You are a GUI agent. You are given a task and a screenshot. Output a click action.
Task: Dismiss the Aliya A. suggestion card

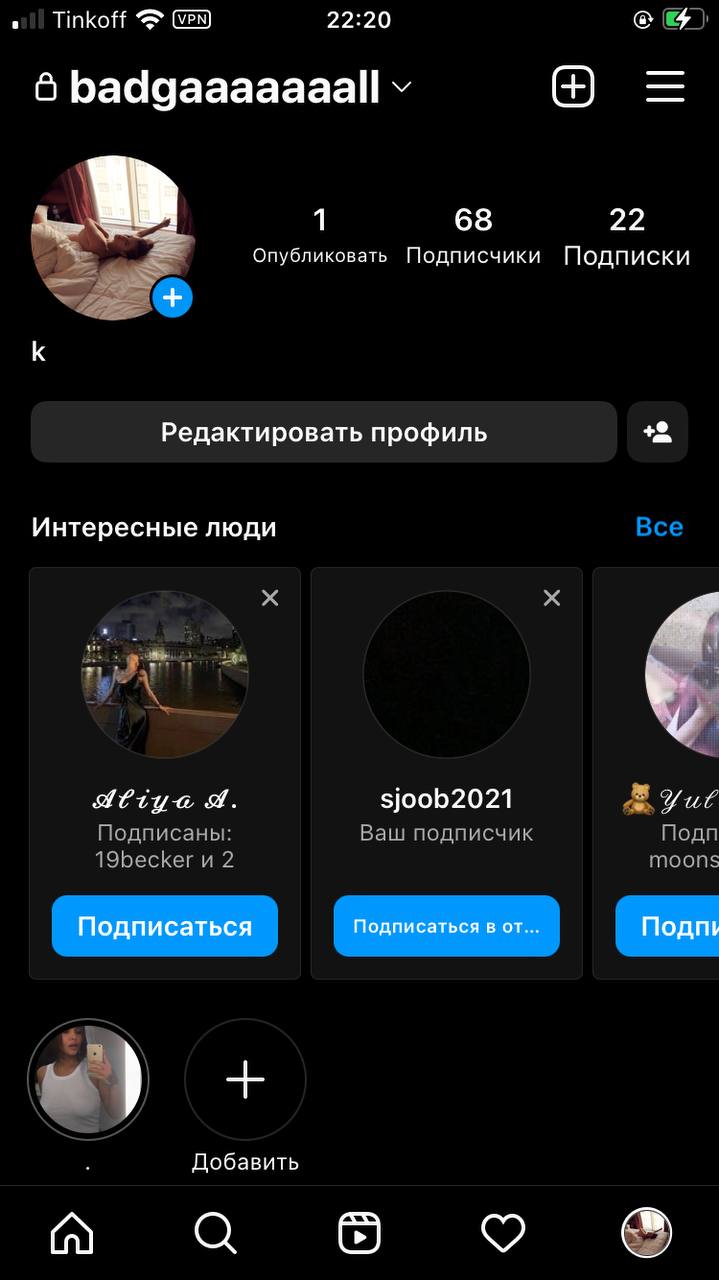(x=270, y=598)
